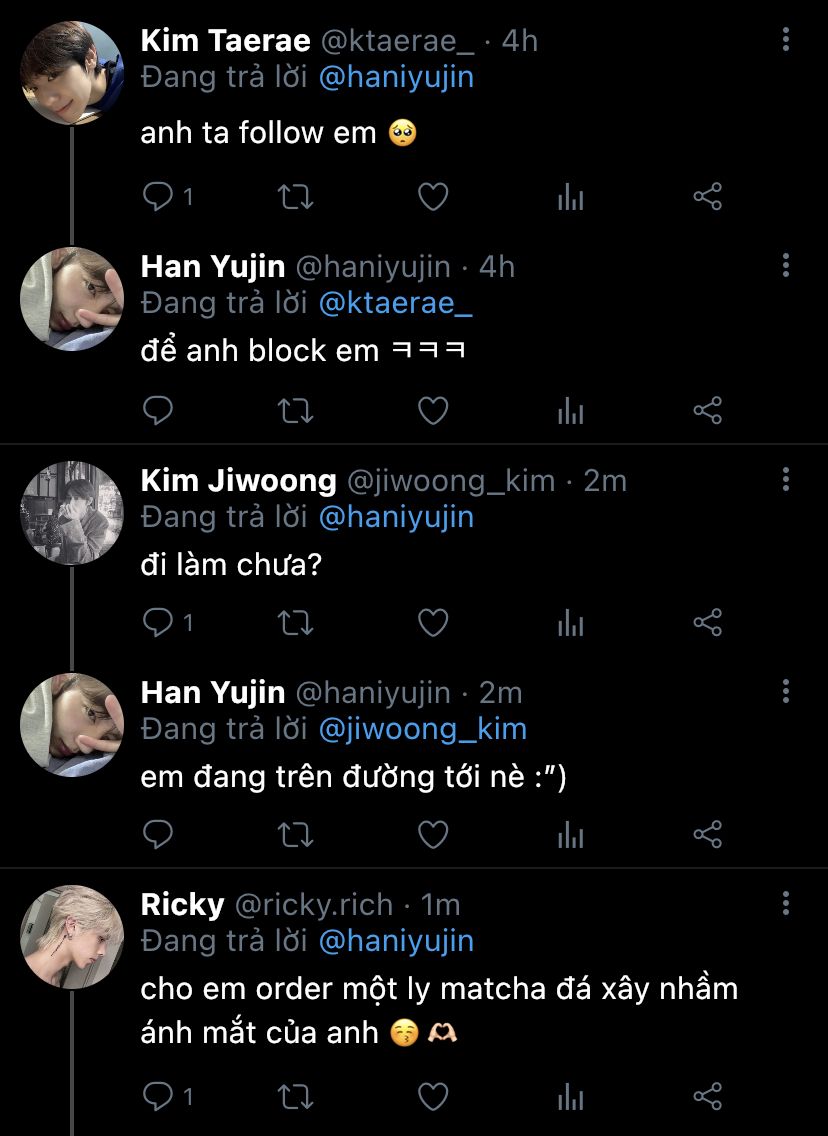828x1136 pixels.
Task: Open @jiwoong_kim mention link
Action: click(x=422, y=729)
